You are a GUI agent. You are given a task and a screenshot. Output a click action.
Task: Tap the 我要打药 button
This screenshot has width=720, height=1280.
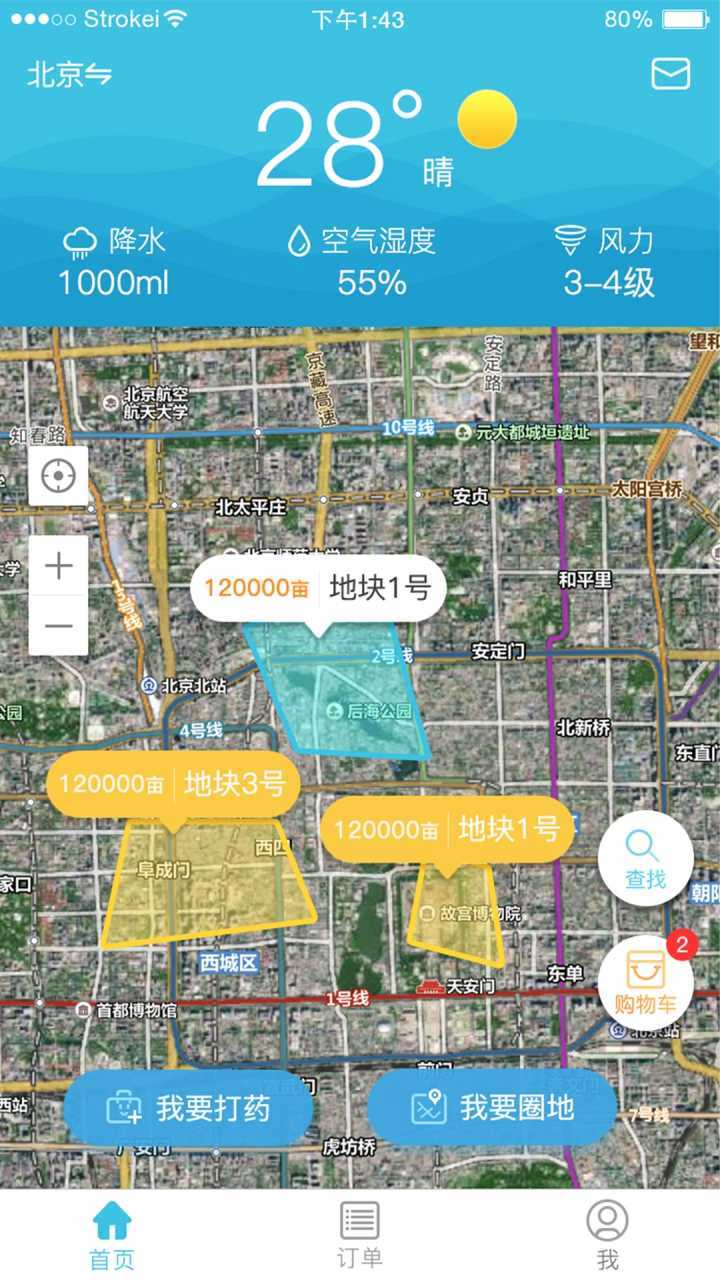click(x=188, y=1108)
